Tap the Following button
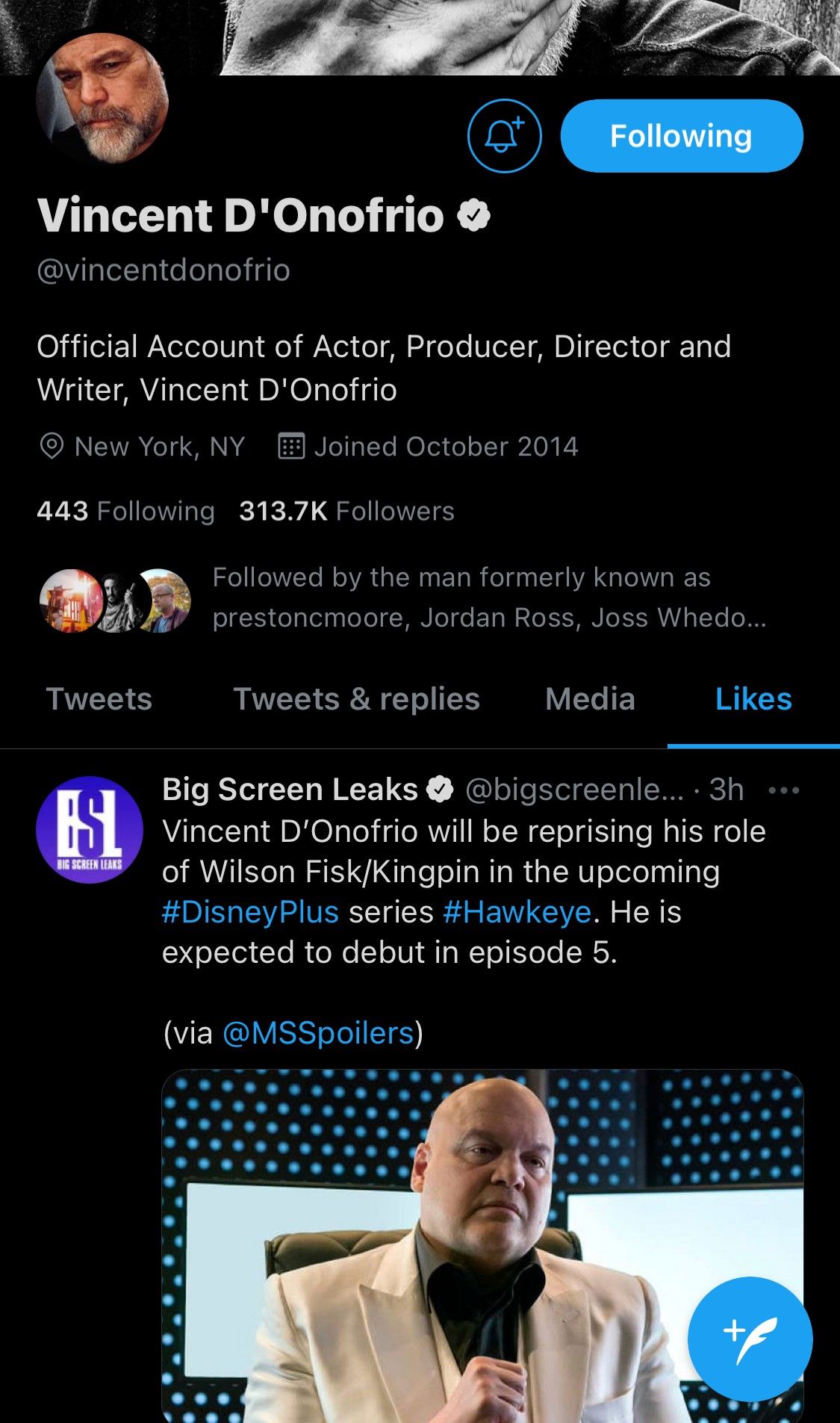 pos(681,136)
